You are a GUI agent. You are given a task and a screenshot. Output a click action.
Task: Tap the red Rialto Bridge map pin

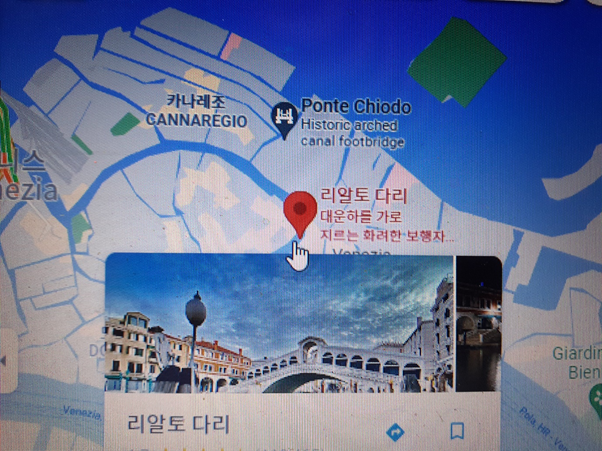coord(300,211)
